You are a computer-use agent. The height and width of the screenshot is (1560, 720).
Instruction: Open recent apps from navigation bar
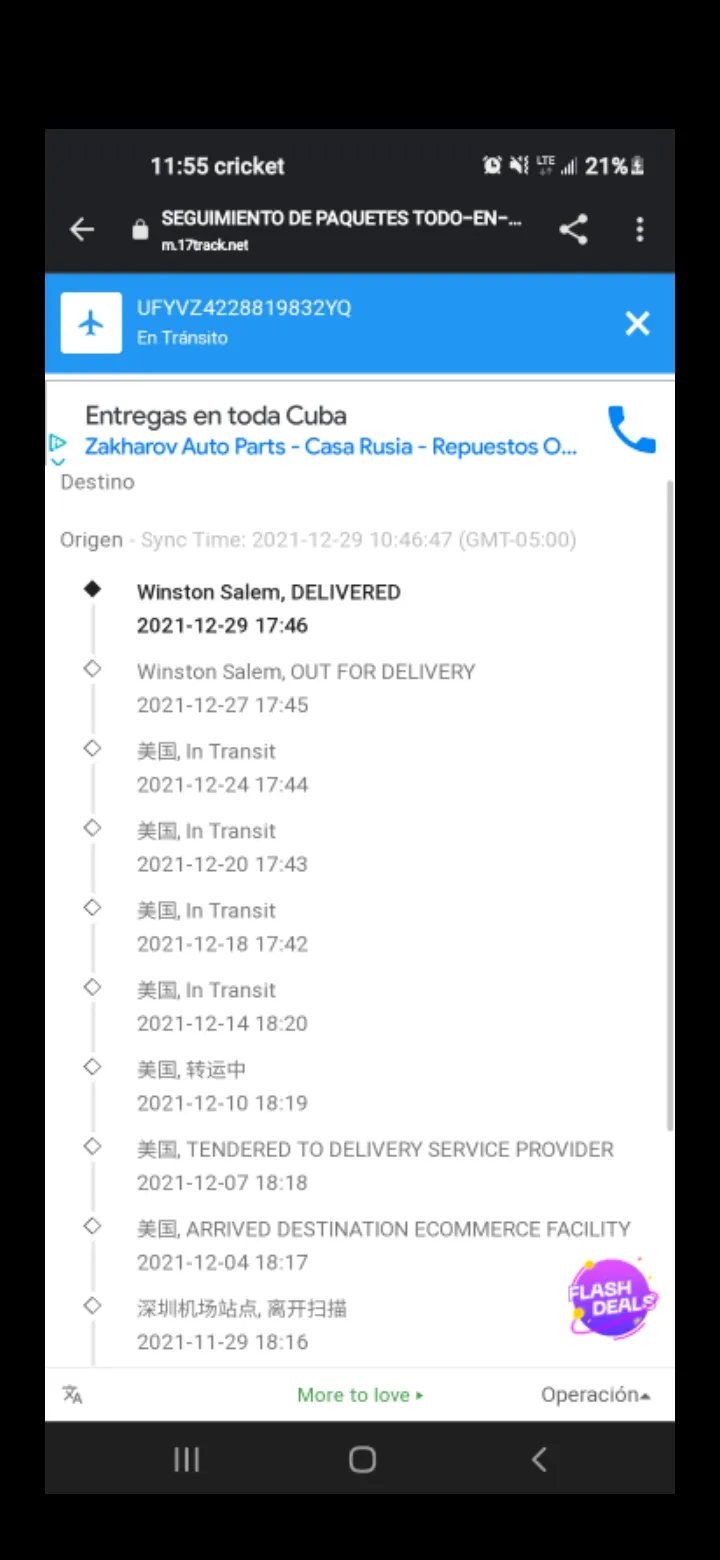point(187,1459)
